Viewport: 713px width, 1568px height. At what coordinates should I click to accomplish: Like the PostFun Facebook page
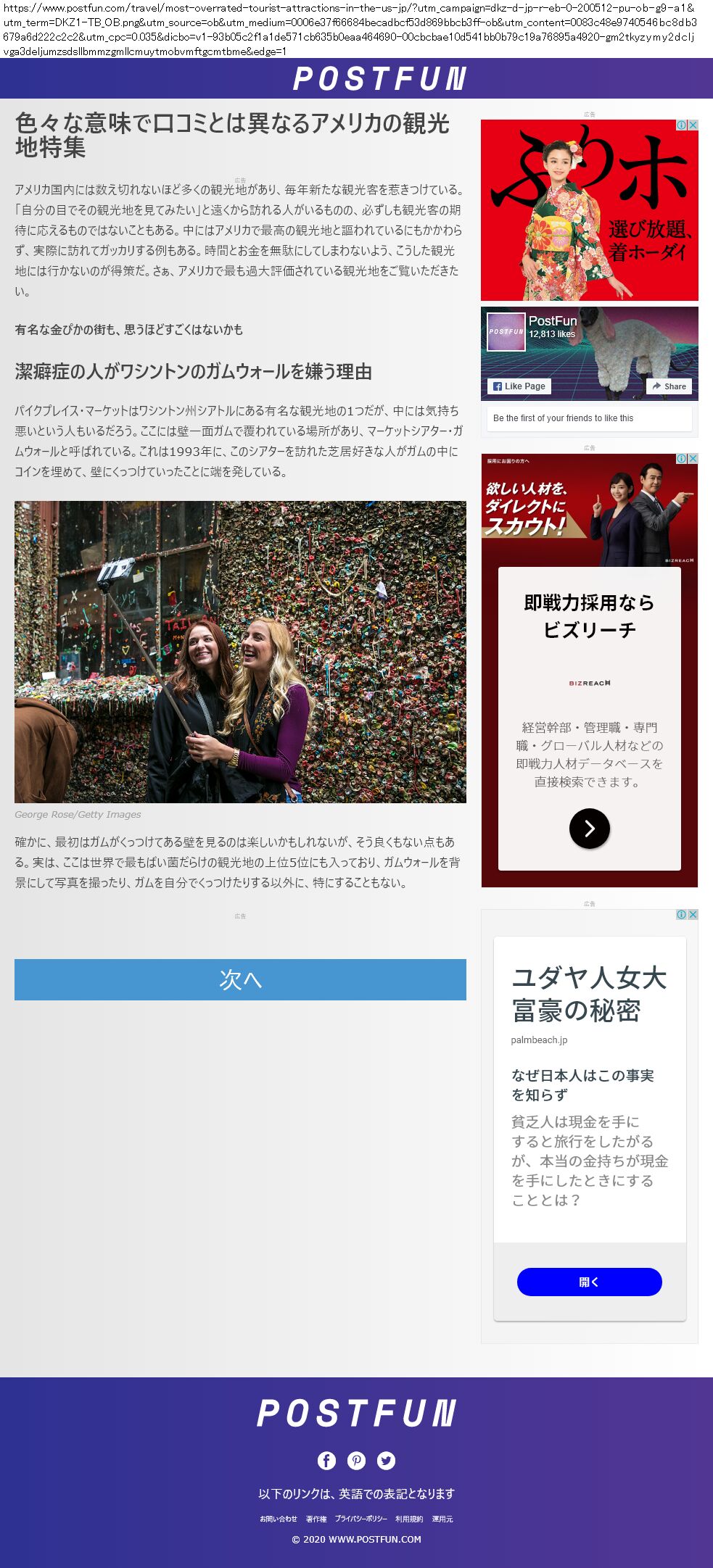[519, 386]
